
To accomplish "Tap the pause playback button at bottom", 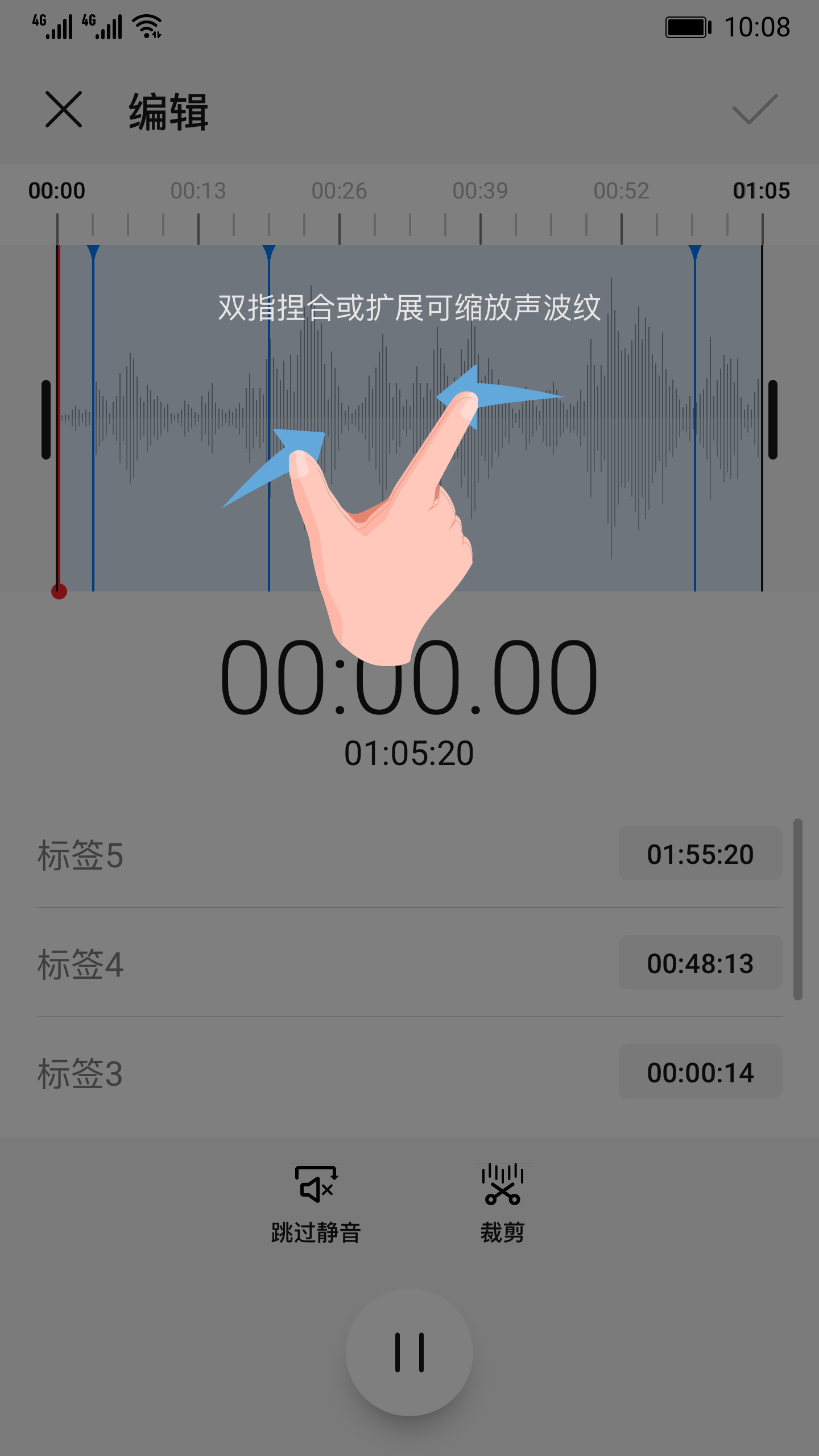I will click(x=409, y=1354).
